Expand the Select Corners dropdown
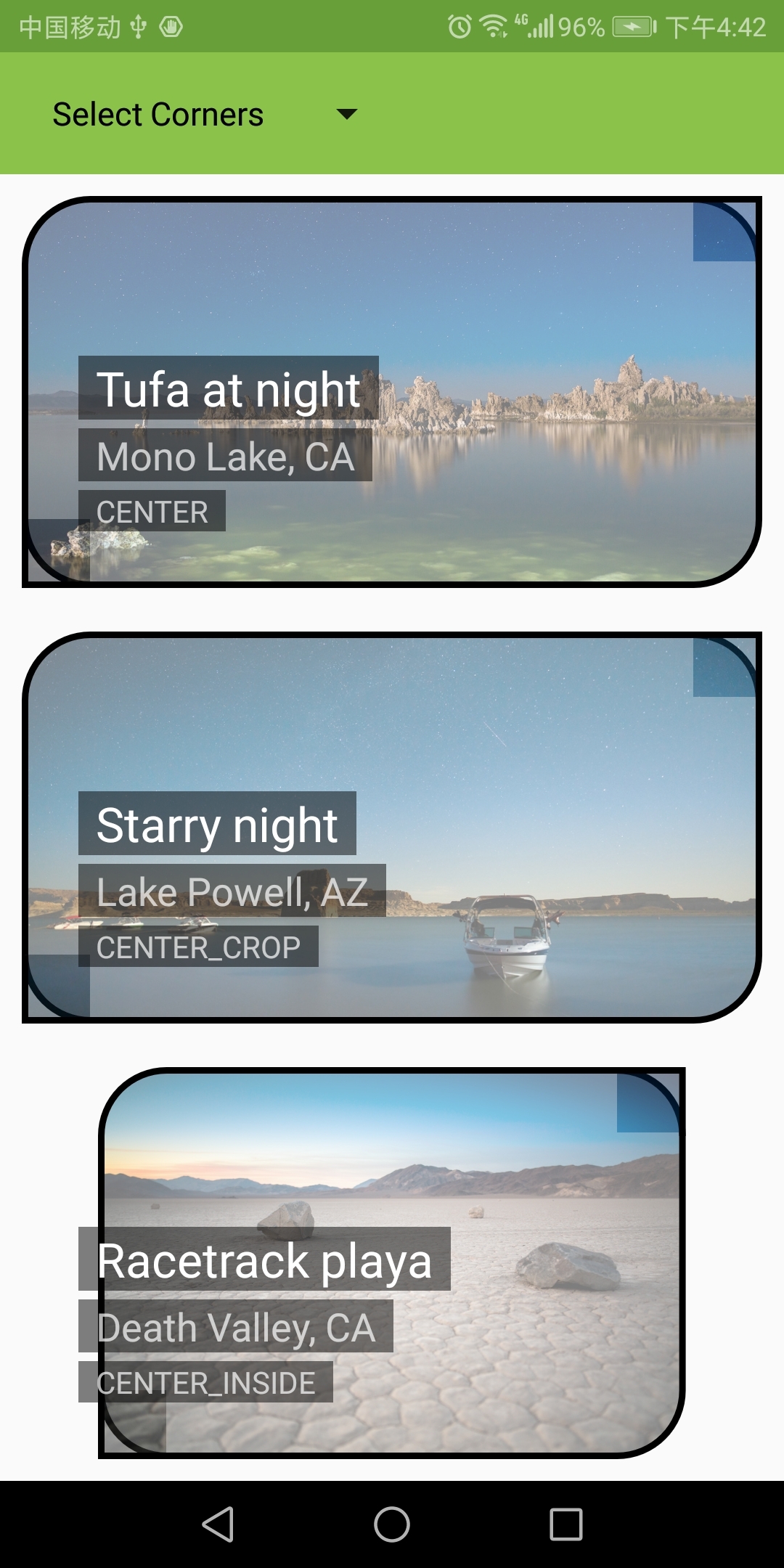This screenshot has height=1568, width=784. 205,114
